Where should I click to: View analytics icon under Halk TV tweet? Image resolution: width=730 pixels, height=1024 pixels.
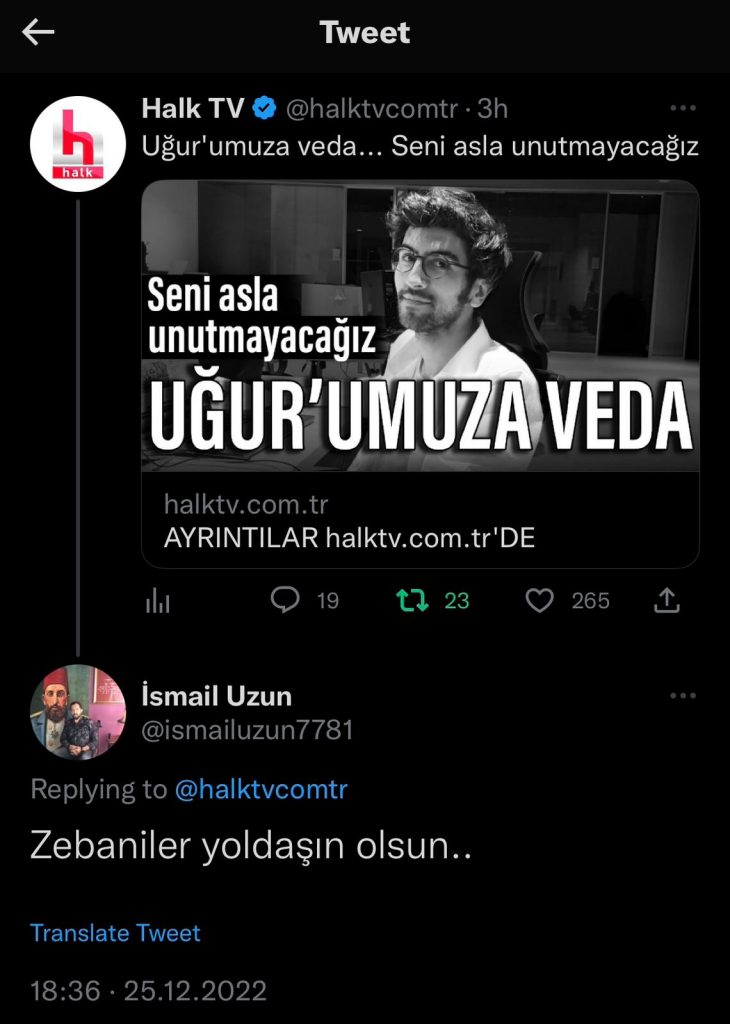tap(158, 600)
